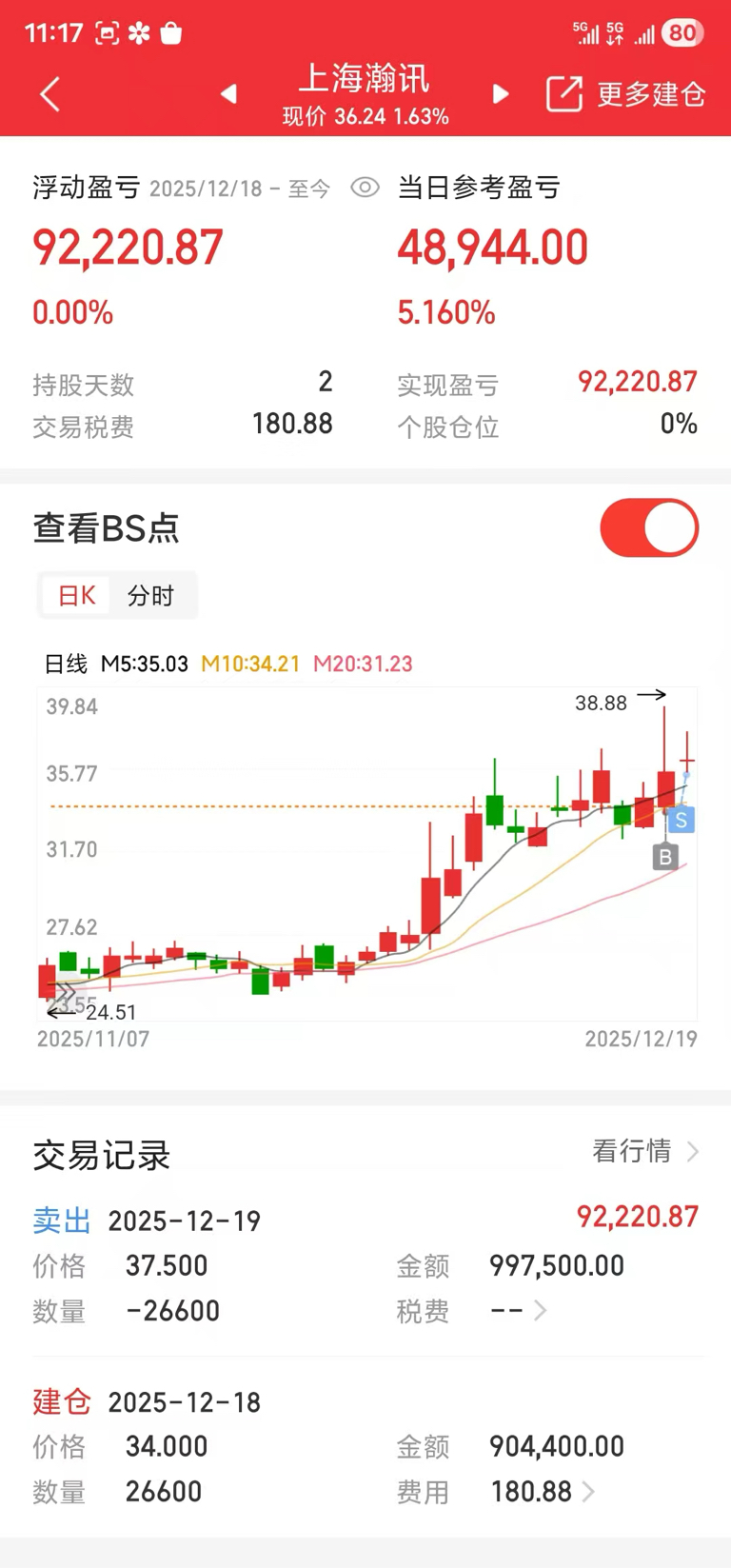Expand the chart with the double-arrow icon
Viewport: 731px width, 1568px height.
click(65, 994)
